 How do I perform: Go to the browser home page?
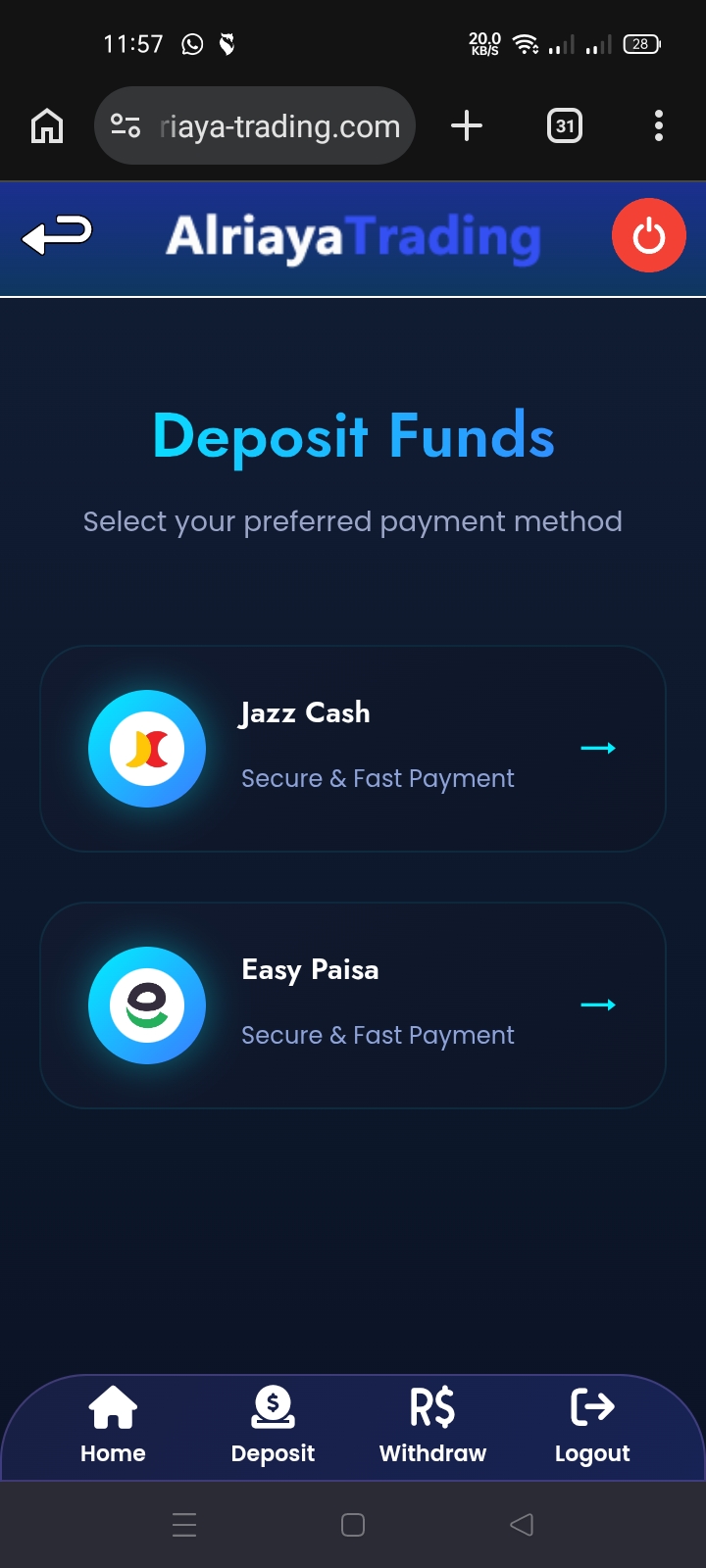pos(47,126)
